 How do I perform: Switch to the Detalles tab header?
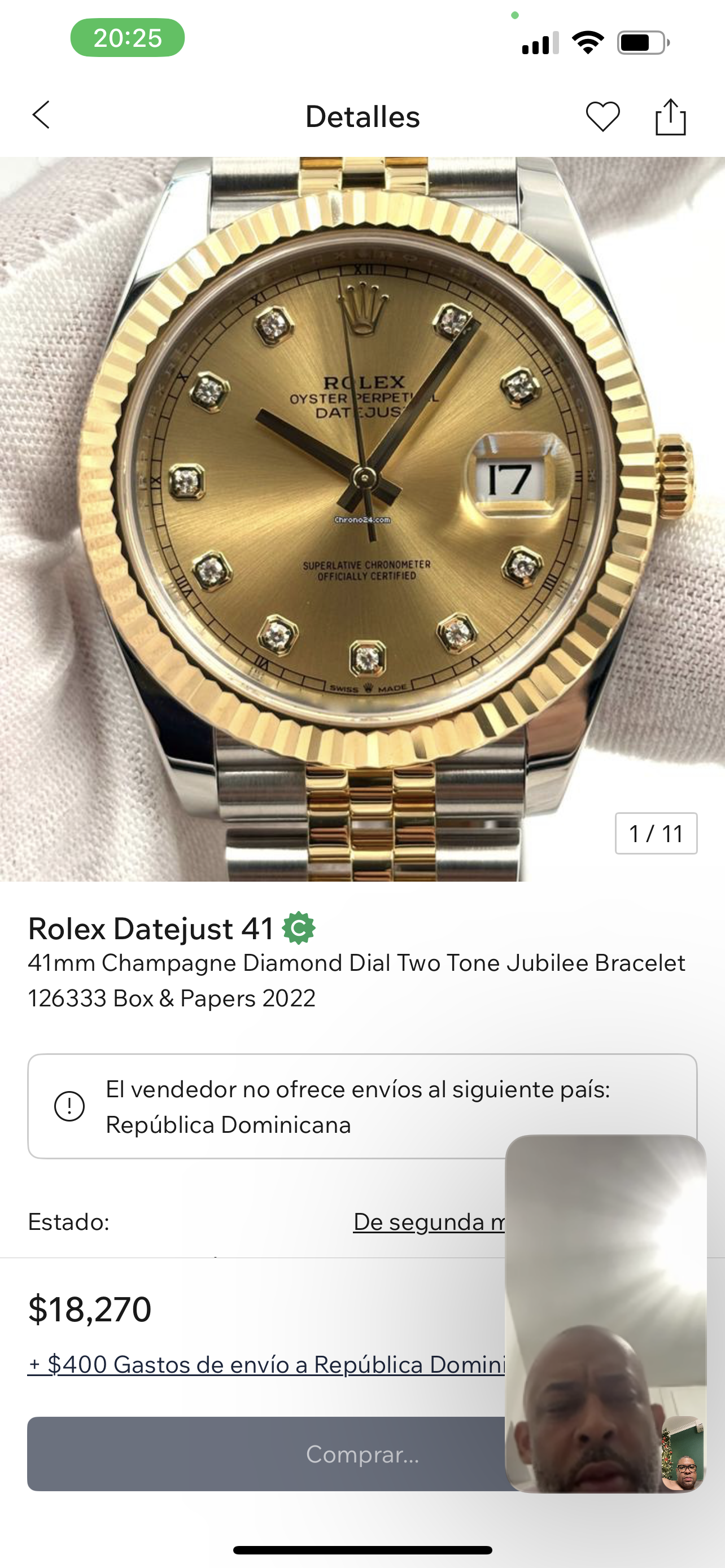[x=362, y=116]
